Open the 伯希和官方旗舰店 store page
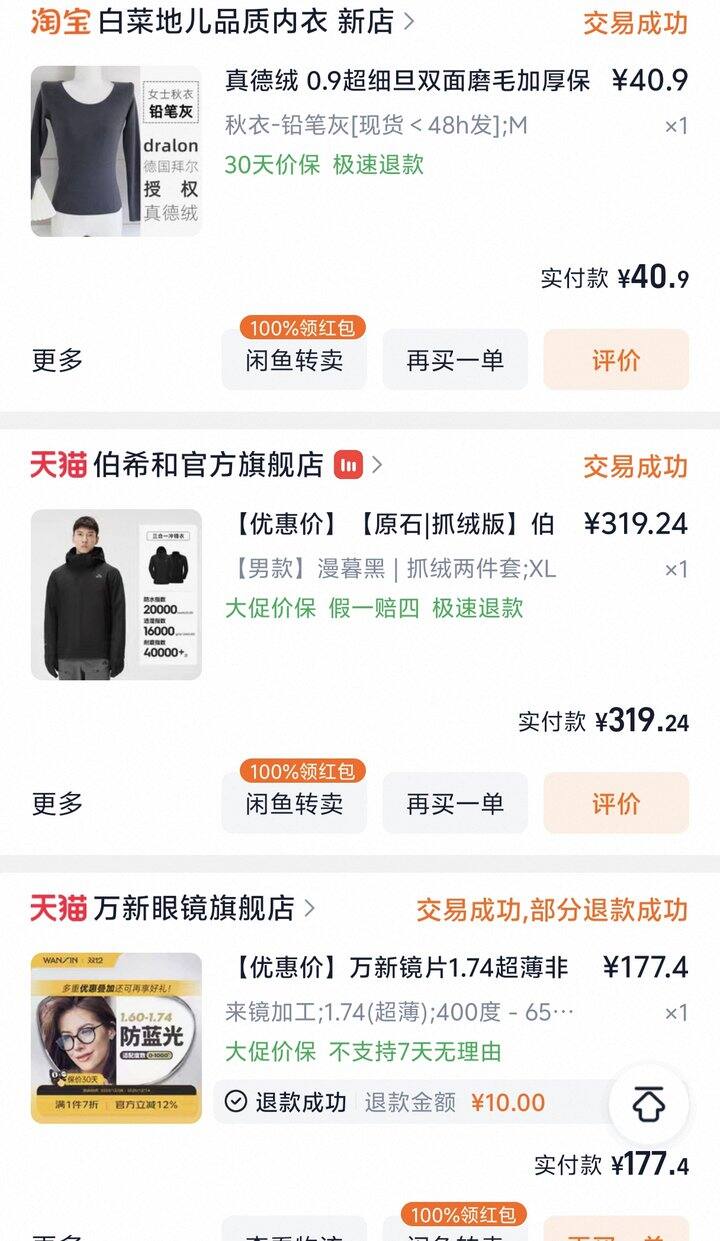 coord(208,465)
